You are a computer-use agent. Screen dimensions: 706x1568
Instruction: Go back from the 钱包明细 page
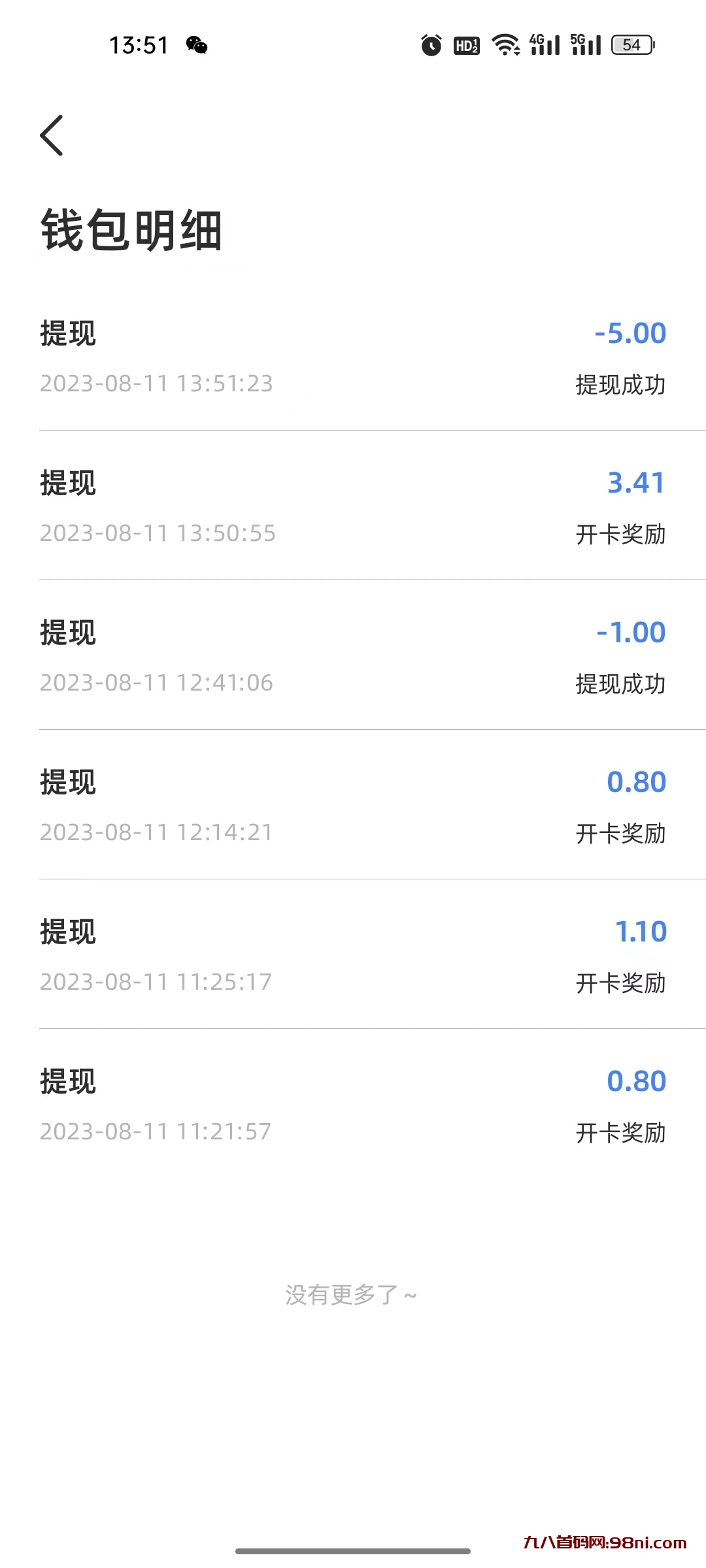(52, 136)
